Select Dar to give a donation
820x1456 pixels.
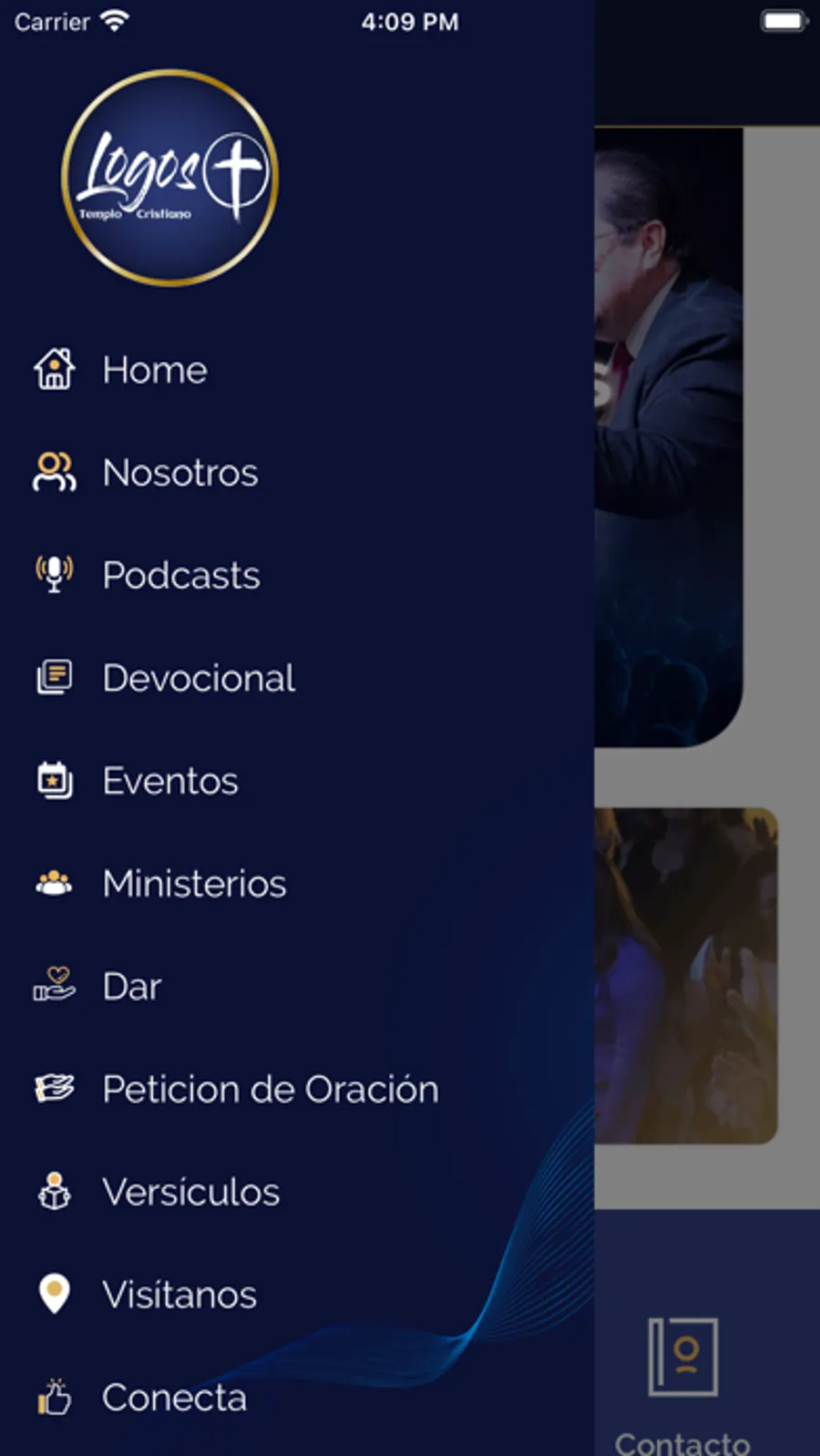(131, 987)
